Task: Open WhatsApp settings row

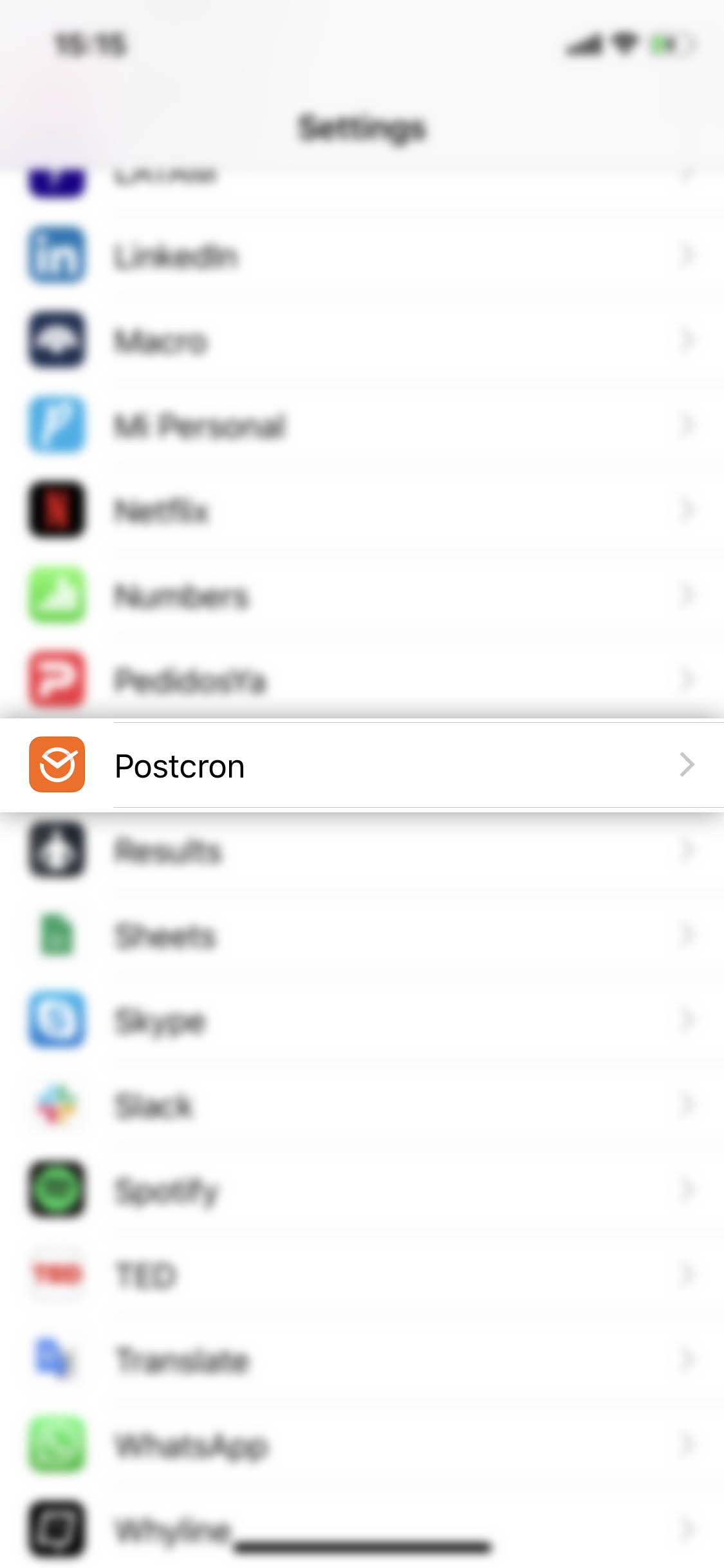Action: pos(362,1446)
